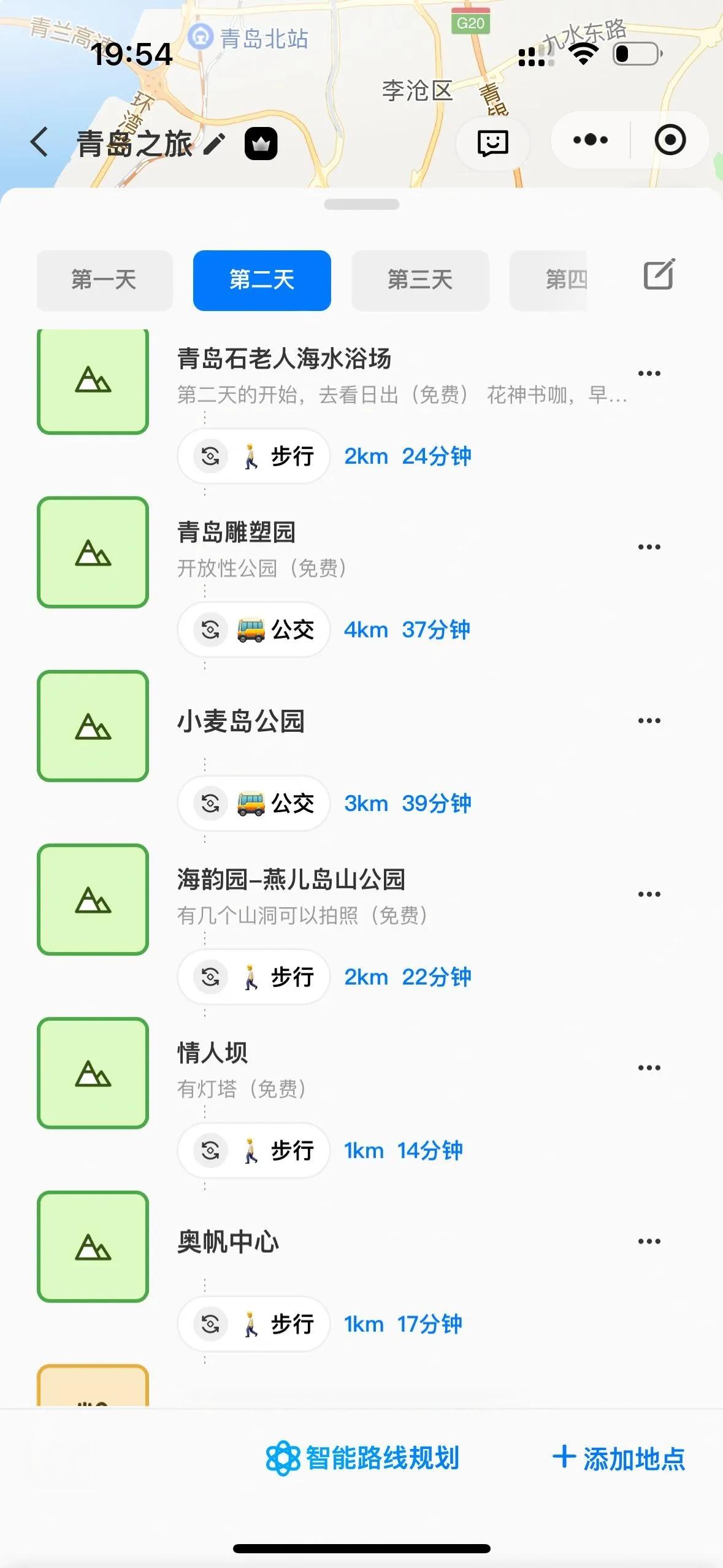Open the feedback message icon
The width and height of the screenshot is (723, 1568).
tap(492, 143)
